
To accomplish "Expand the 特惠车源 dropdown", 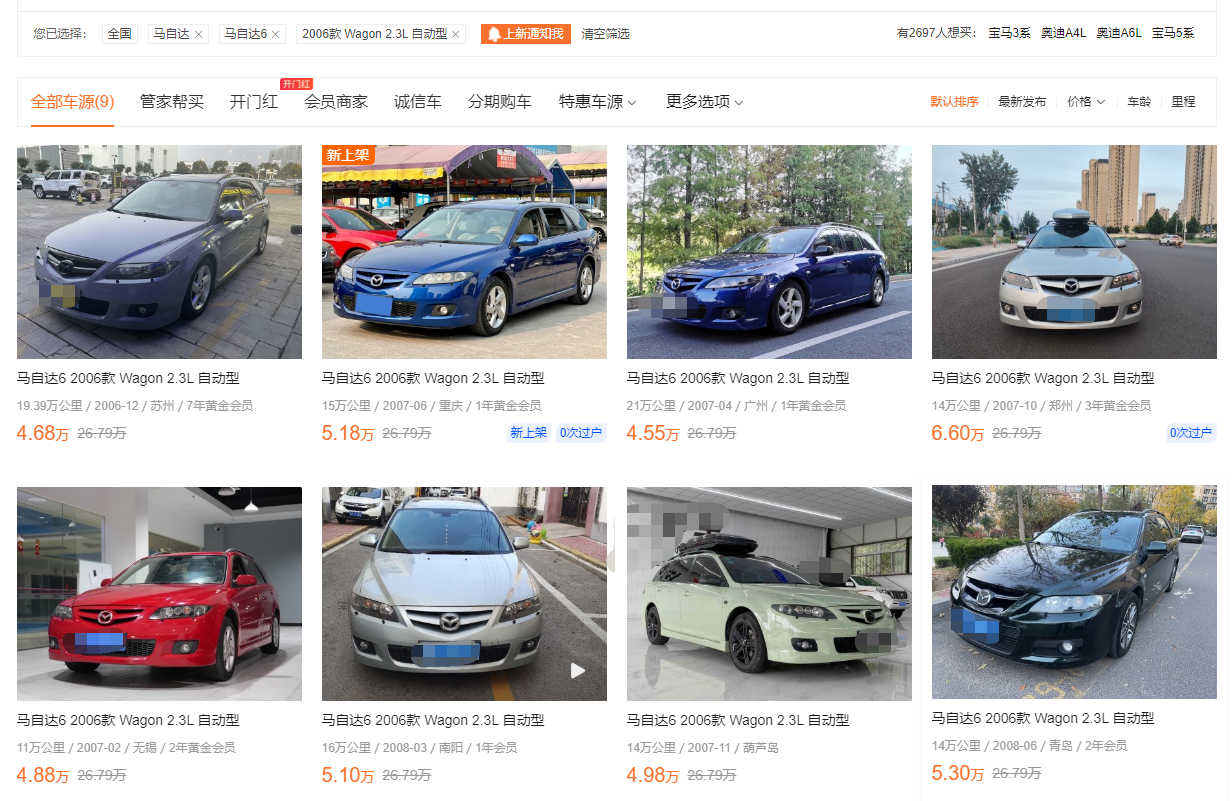I will click(x=597, y=102).
